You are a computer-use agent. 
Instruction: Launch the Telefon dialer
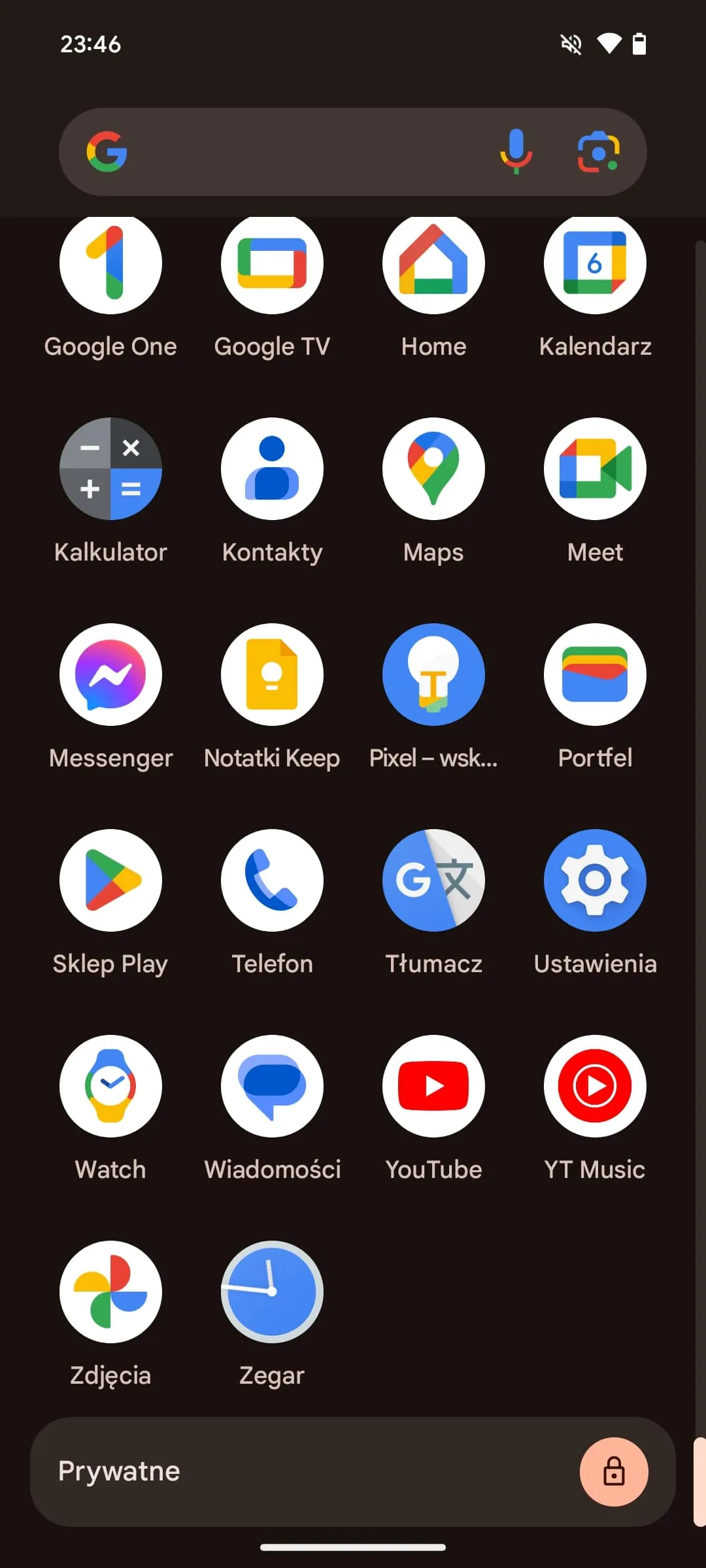click(x=272, y=880)
